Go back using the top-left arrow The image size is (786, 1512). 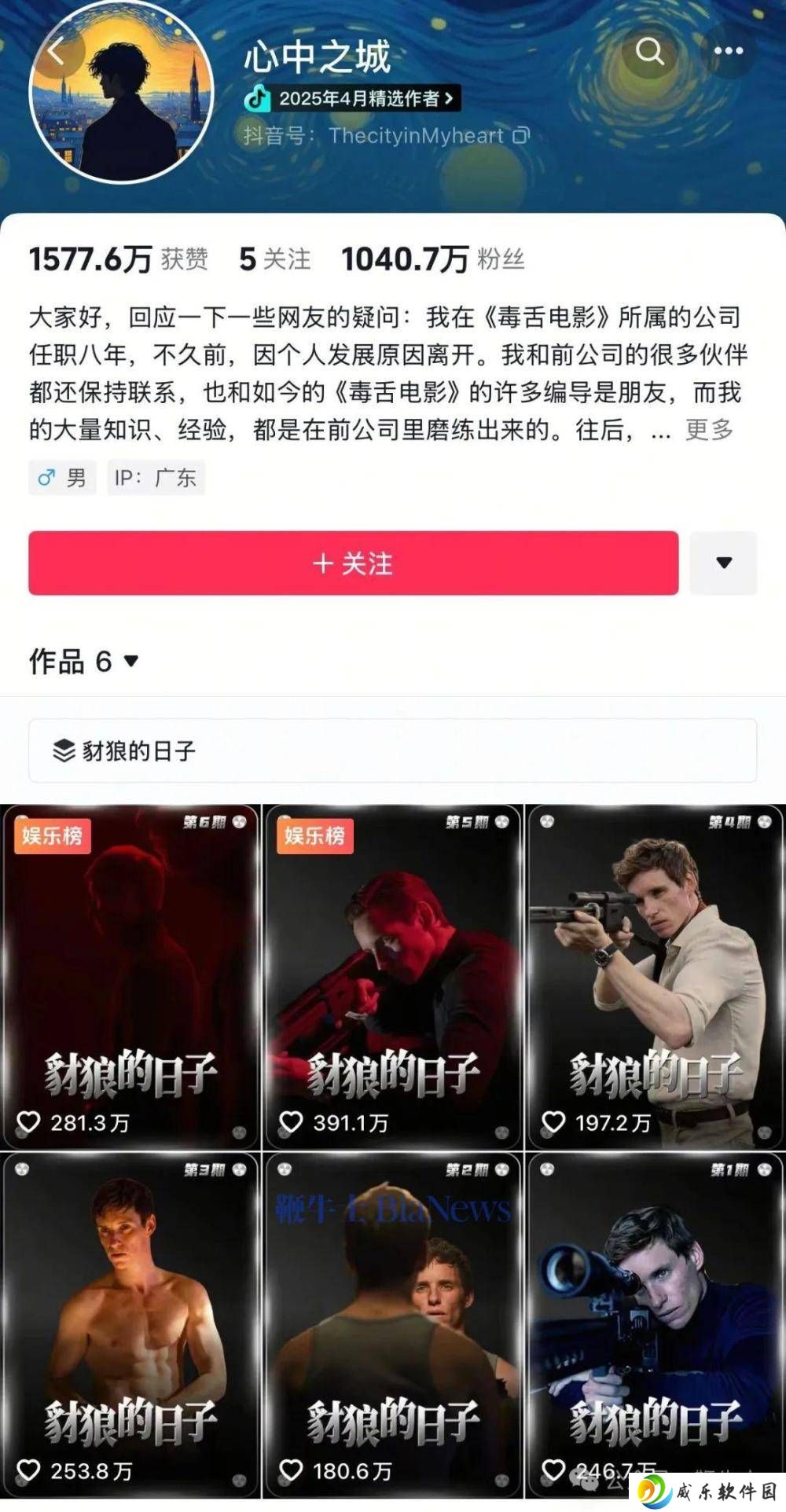[57, 51]
